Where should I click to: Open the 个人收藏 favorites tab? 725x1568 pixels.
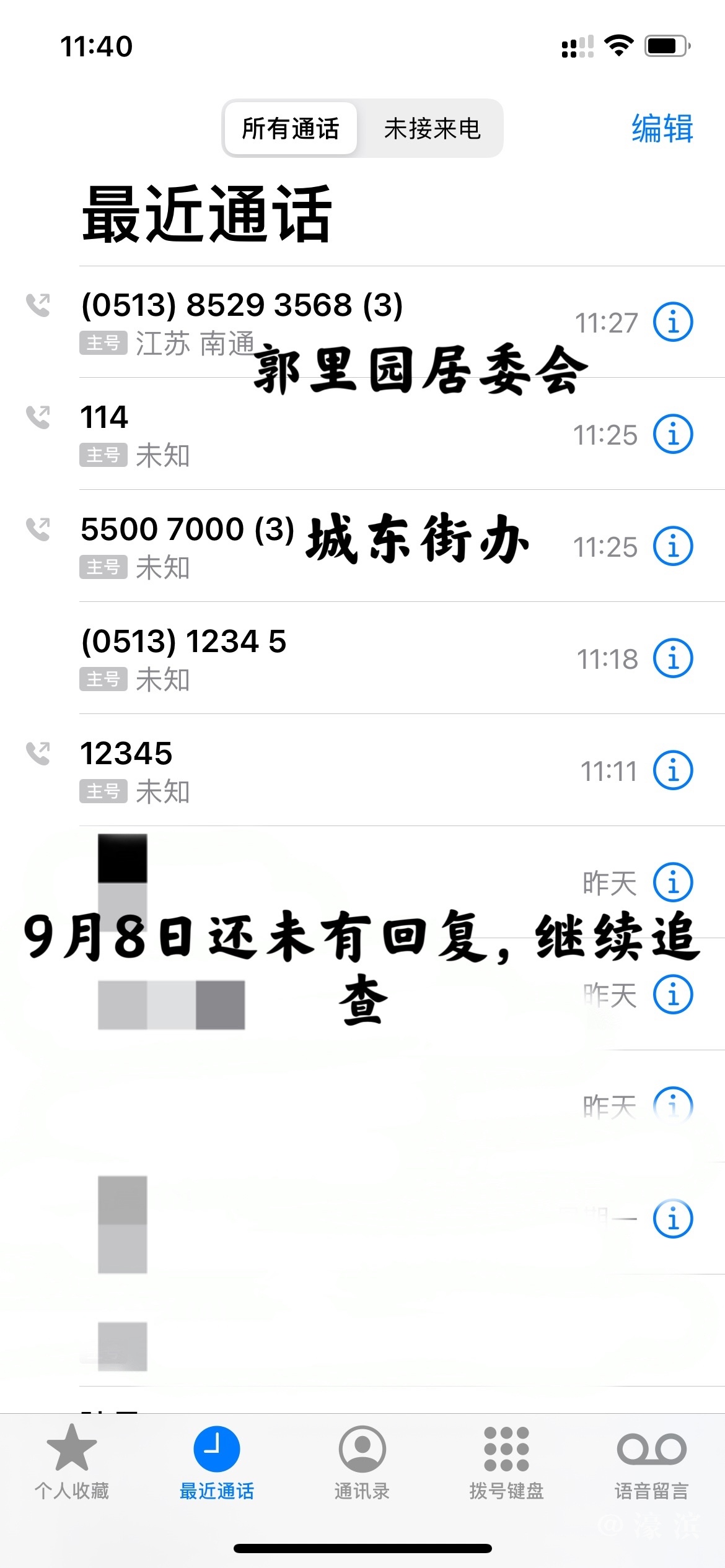point(72,1461)
